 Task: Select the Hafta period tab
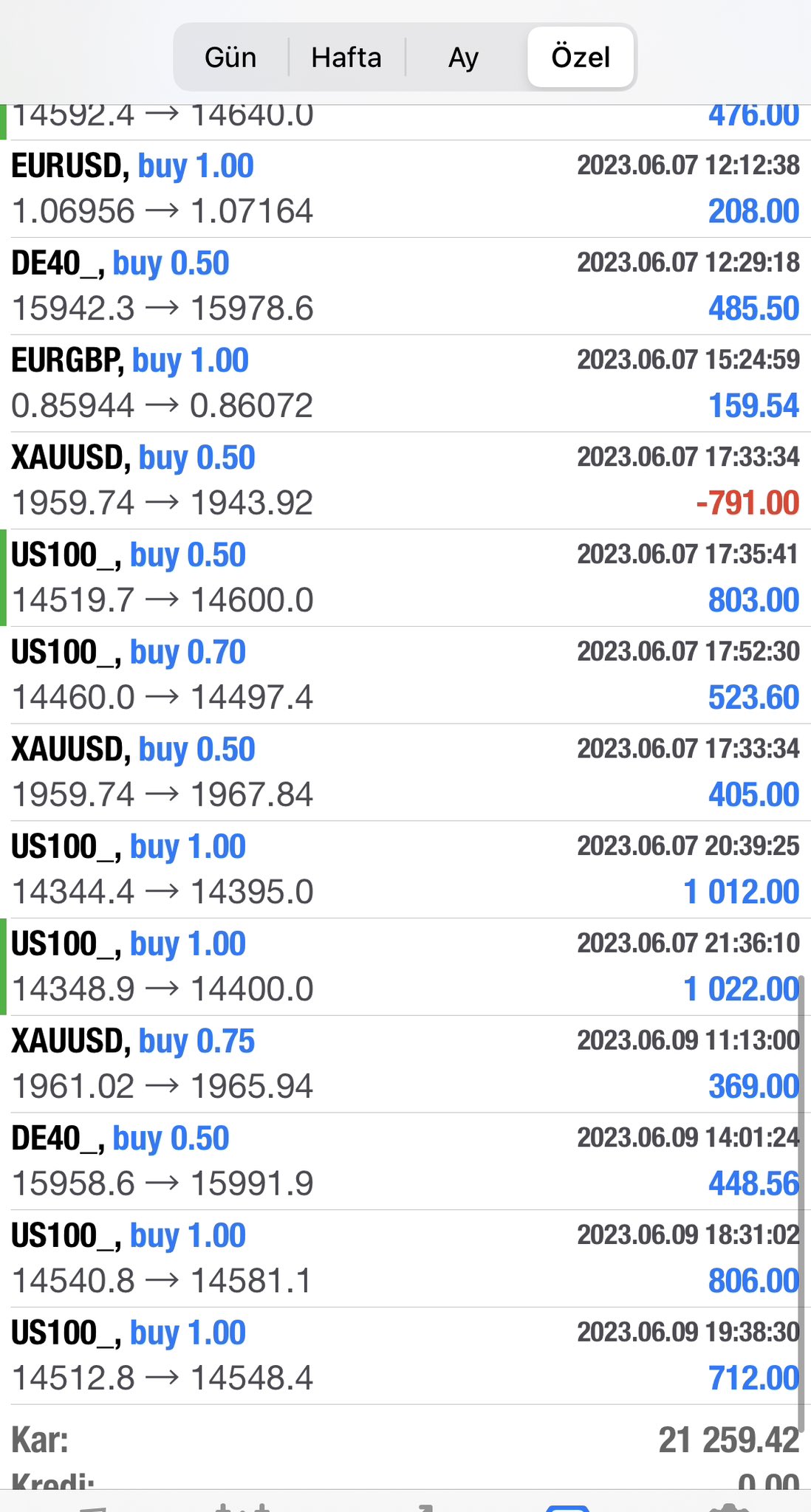(x=346, y=58)
